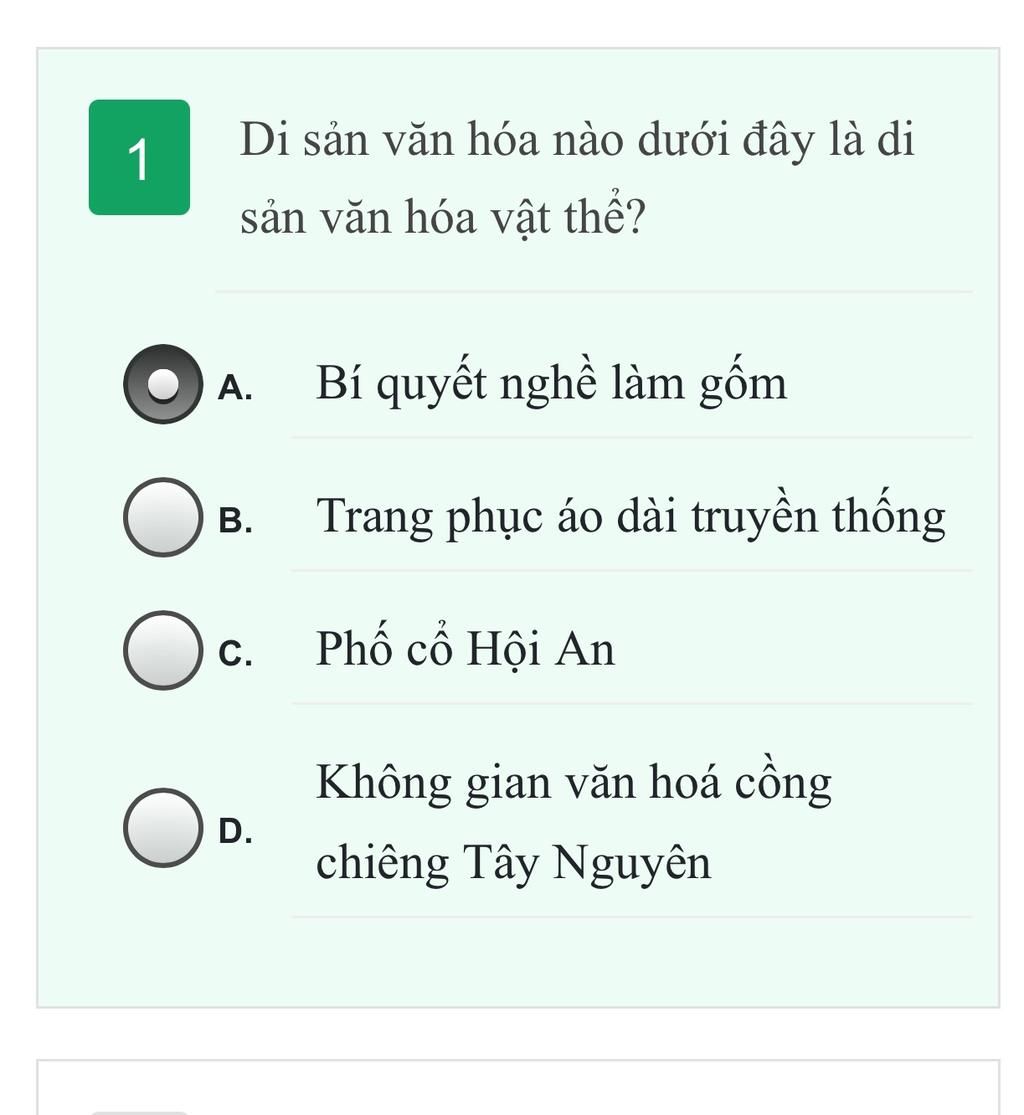
Task: Mark answer D, cồng chiêng Tây Nguyên
Action: pyautogui.click(x=161, y=828)
